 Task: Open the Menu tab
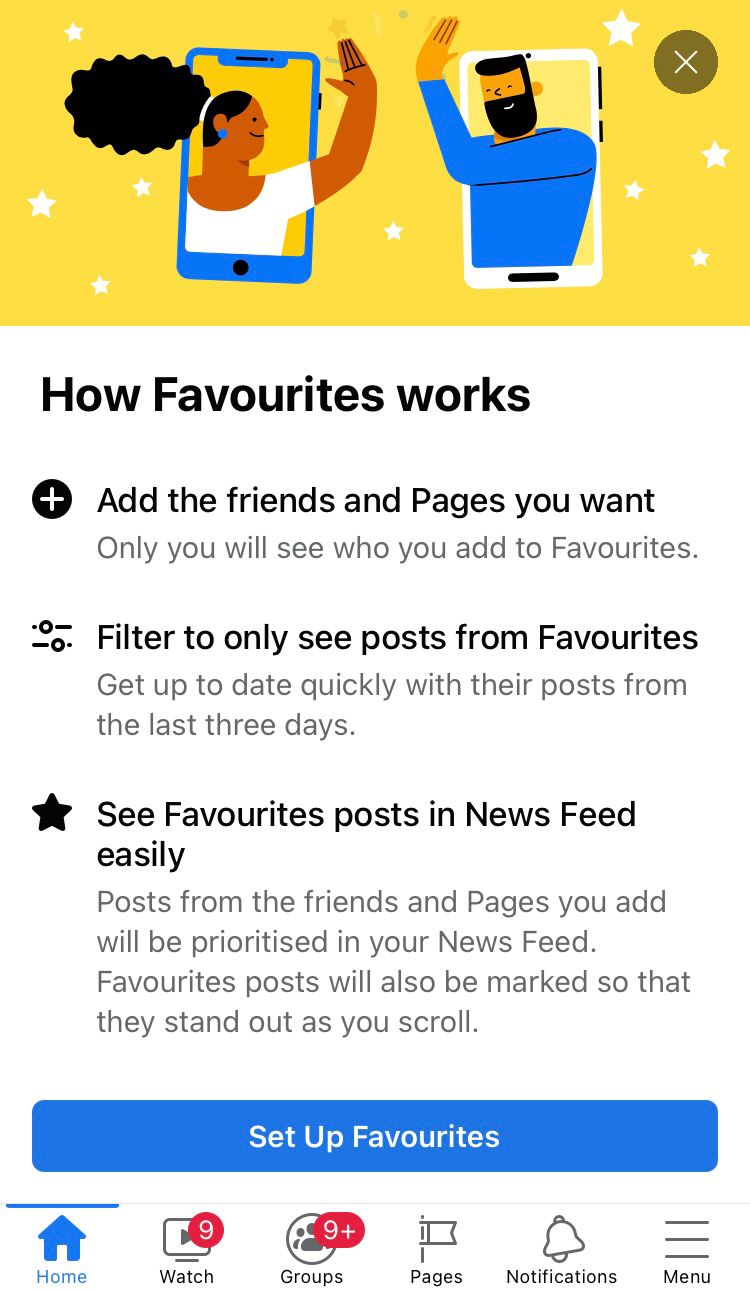click(x=687, y=1250)
